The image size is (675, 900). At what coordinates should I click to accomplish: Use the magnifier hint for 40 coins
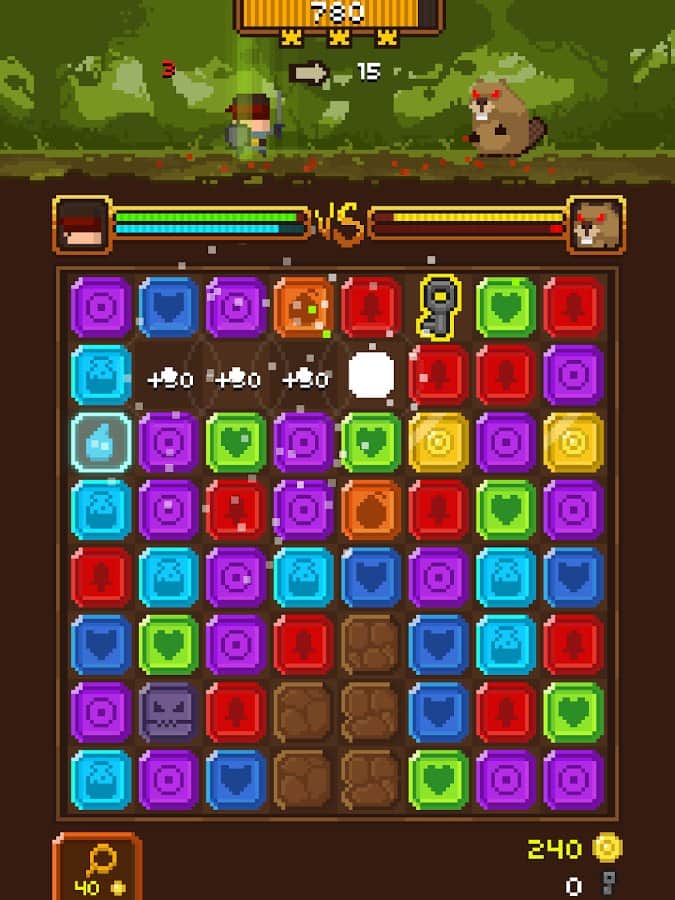(x=96, y=866)
